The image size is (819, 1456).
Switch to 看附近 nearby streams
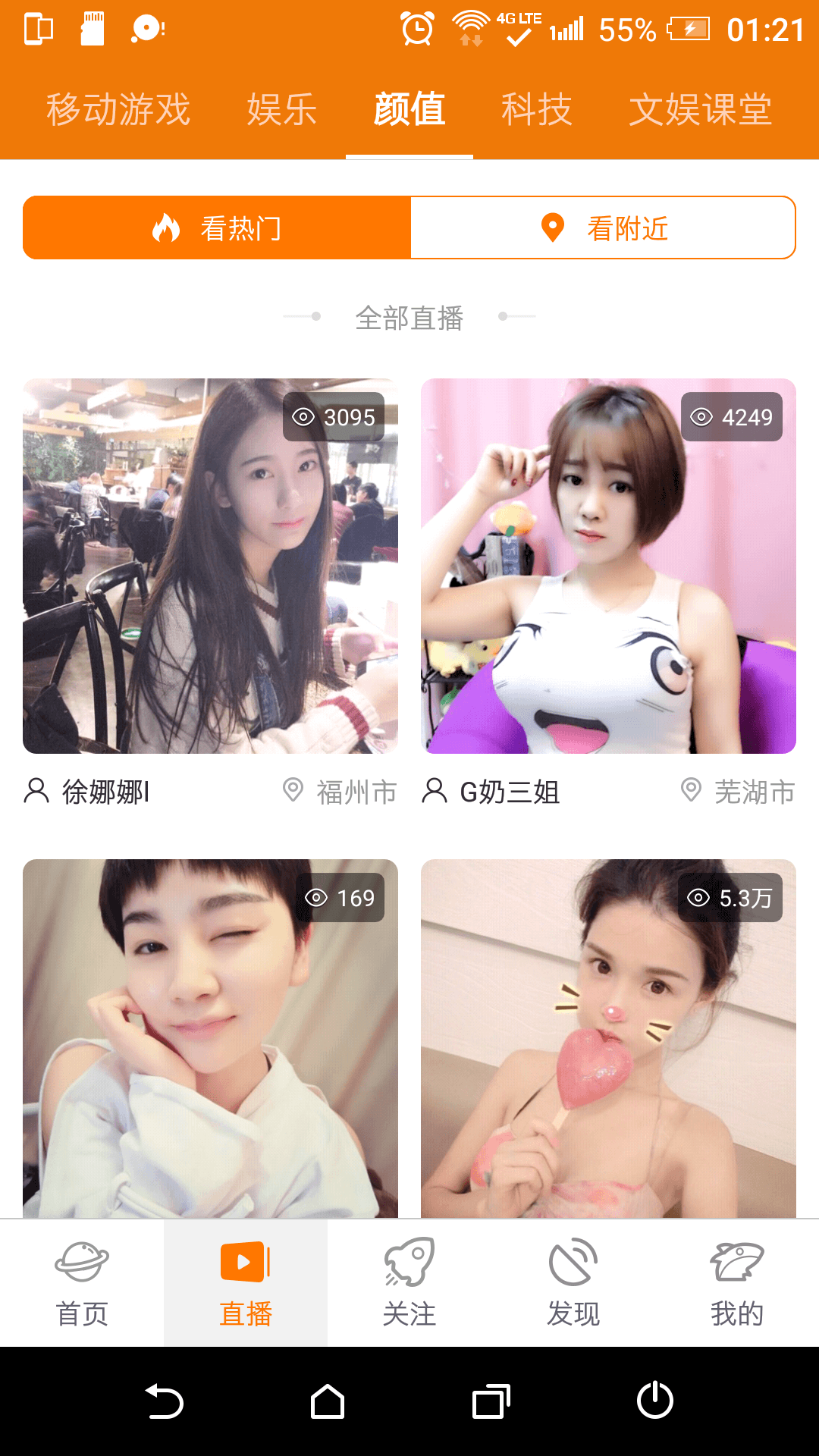(x=604, y=227)
